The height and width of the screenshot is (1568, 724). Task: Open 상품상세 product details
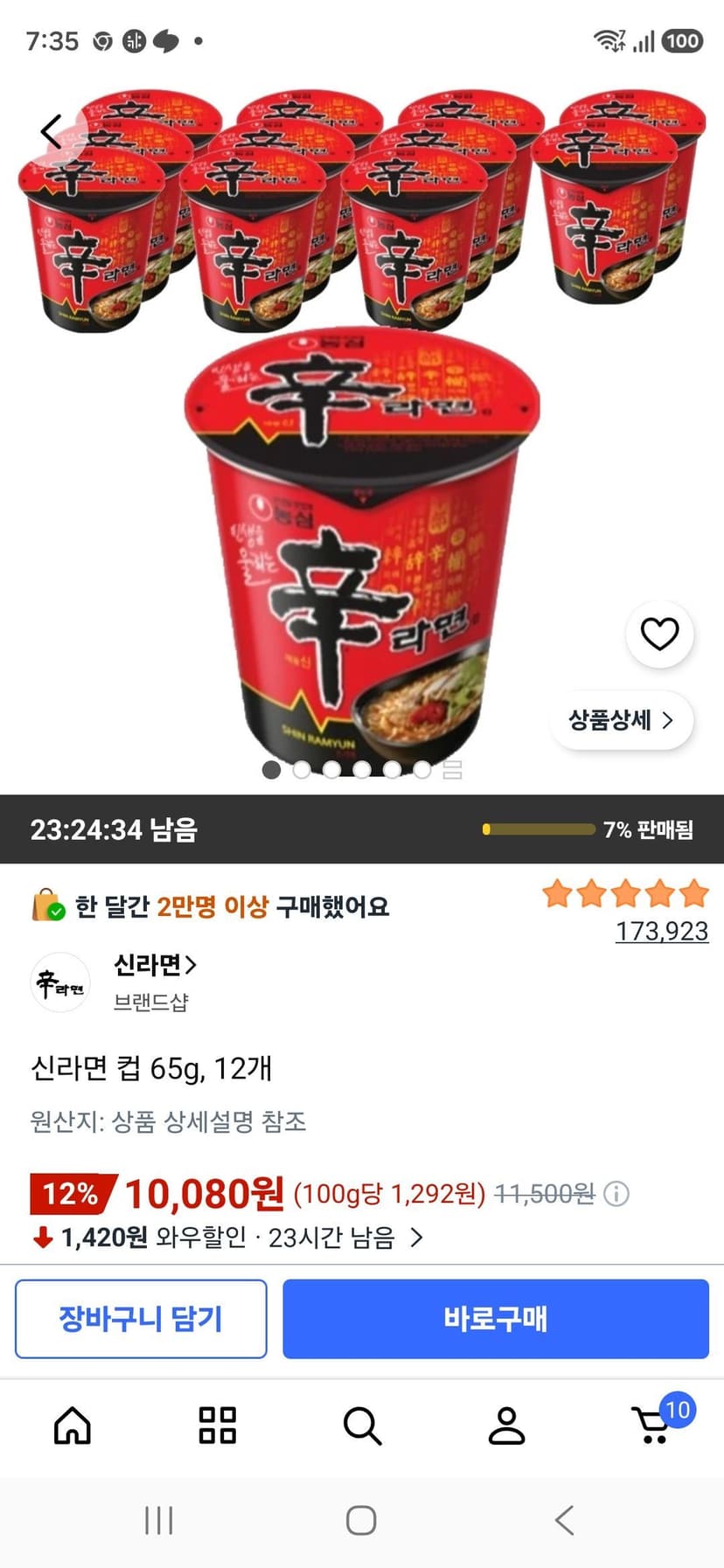622,720
